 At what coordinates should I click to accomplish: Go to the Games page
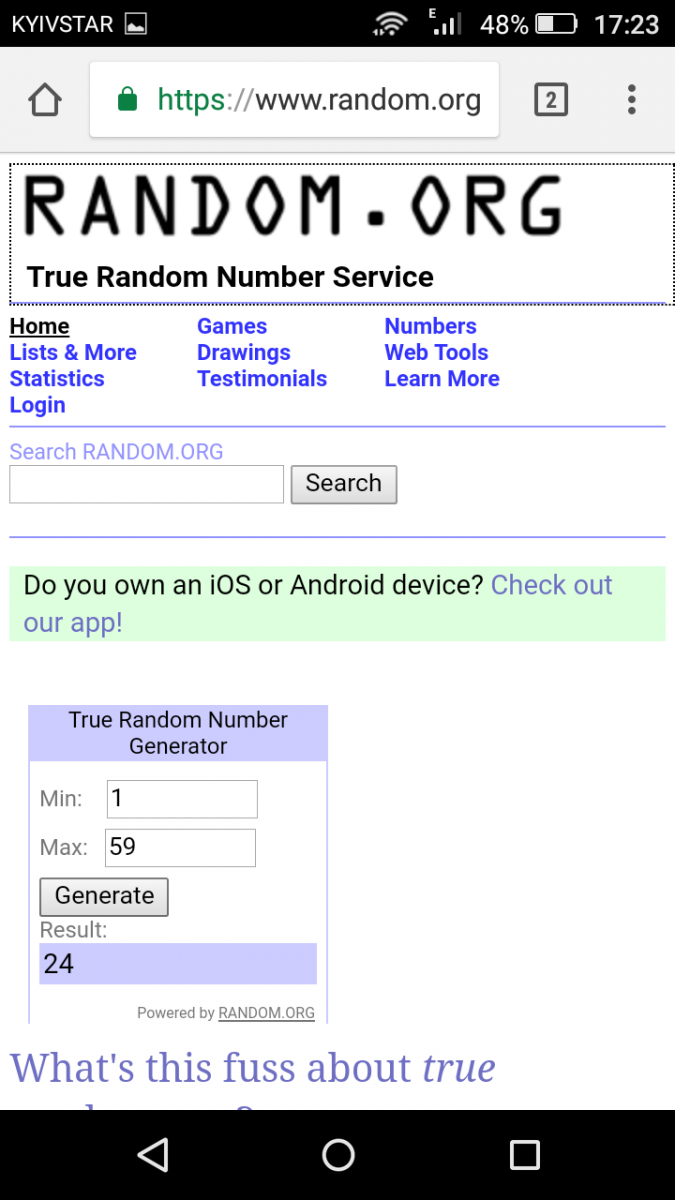point(232,326)
